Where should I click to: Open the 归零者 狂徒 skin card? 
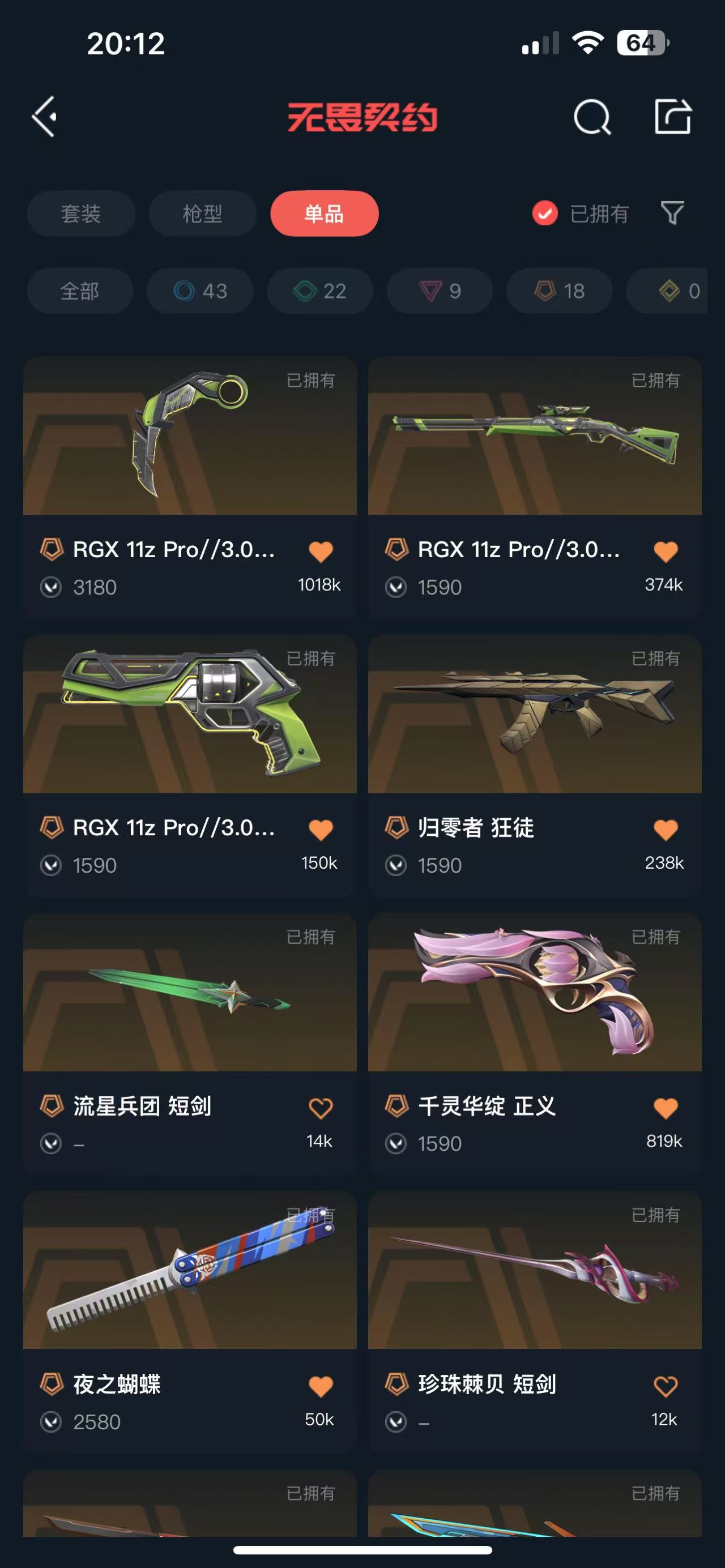(x=535, y=766)
